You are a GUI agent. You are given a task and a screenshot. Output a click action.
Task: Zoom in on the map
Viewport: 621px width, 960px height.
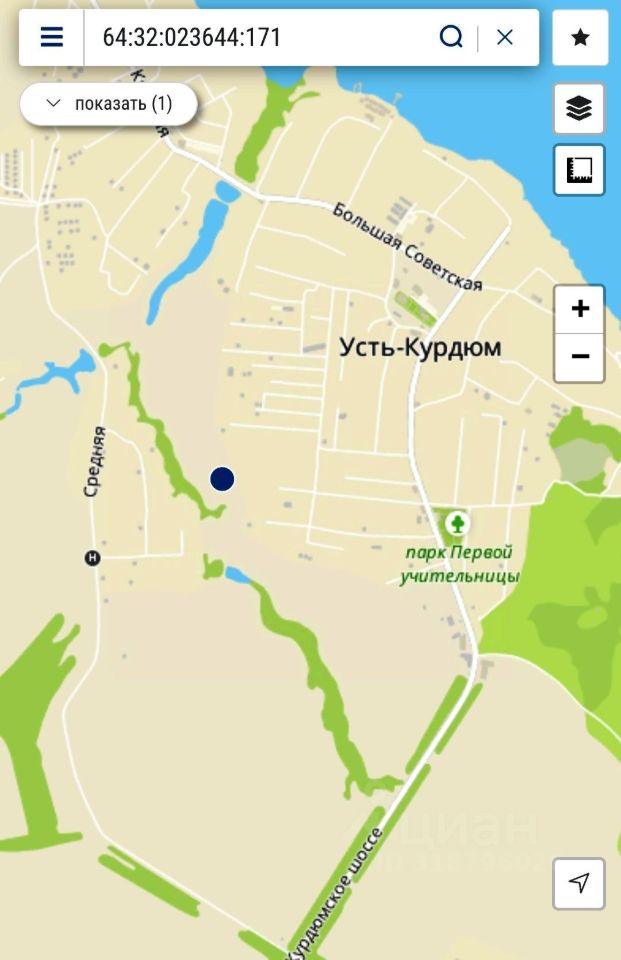tap(579, 309)
